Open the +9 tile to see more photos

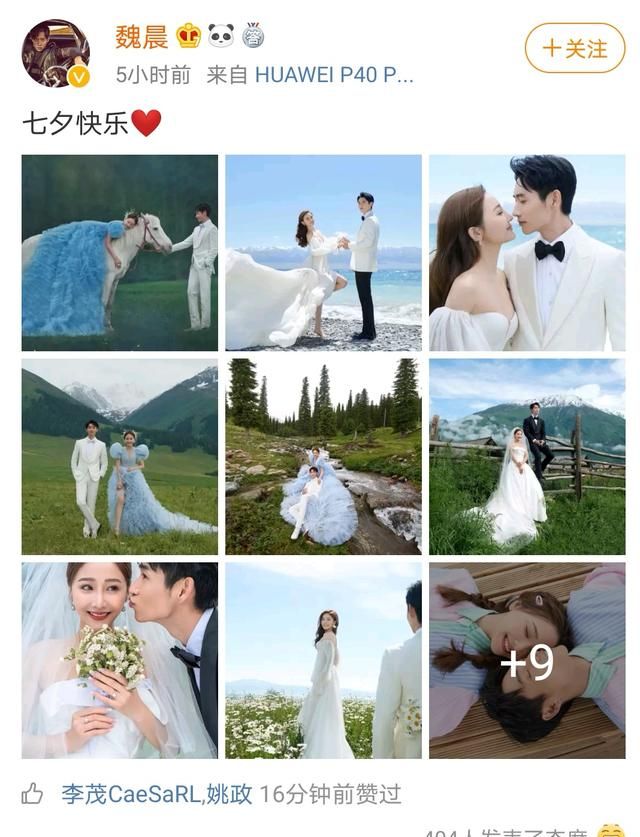527,660
